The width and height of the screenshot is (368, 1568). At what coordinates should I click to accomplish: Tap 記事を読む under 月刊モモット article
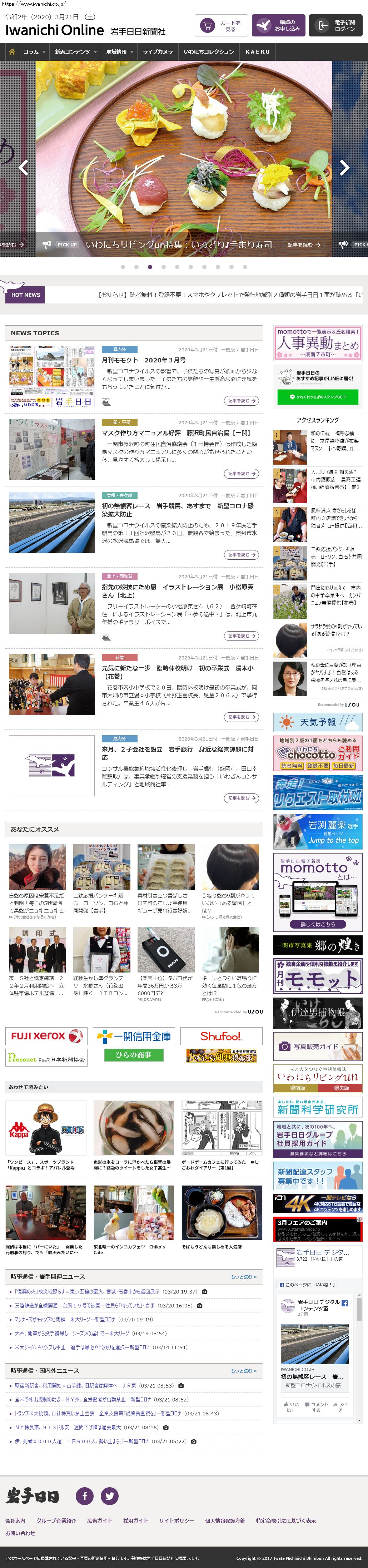[241, 401]
